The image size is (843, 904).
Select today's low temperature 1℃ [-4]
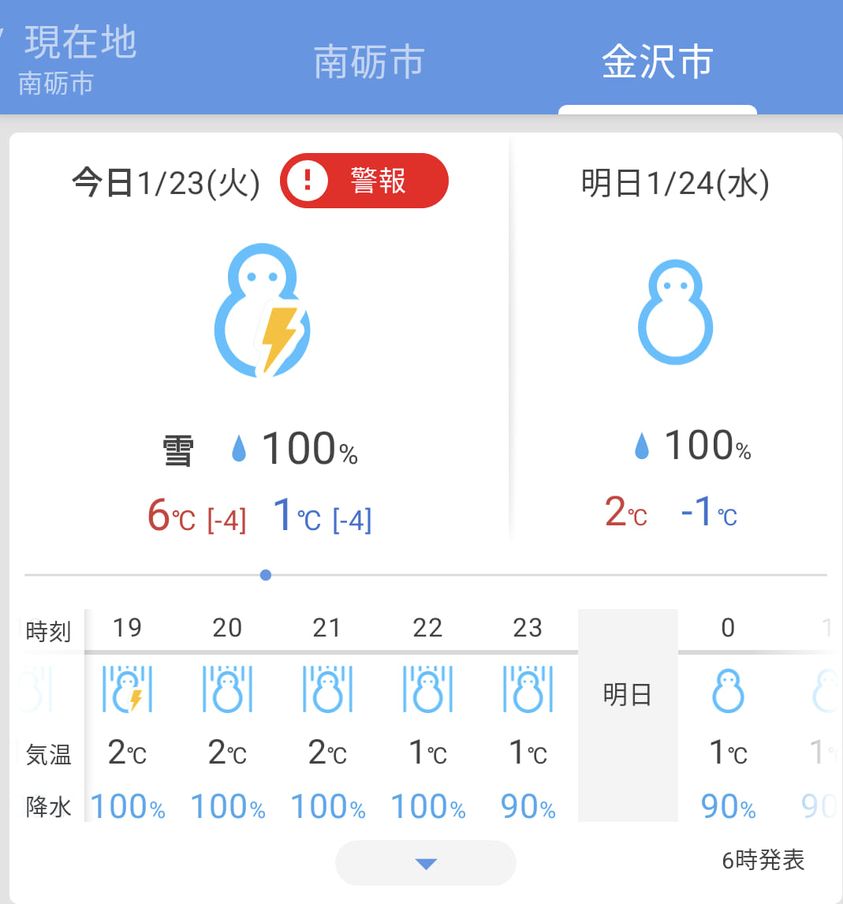click(x=321, y=517)
